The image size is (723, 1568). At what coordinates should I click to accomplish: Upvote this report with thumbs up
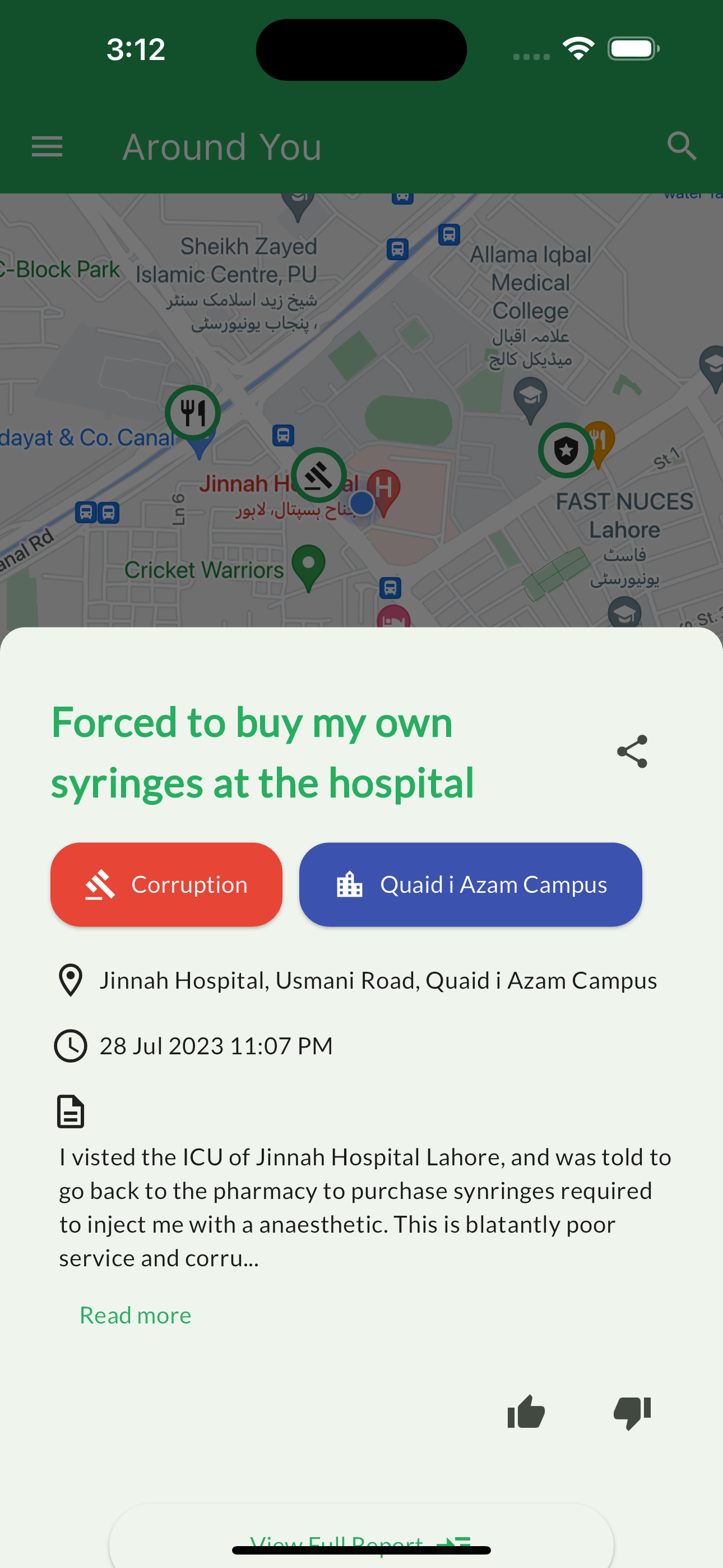526,1412
